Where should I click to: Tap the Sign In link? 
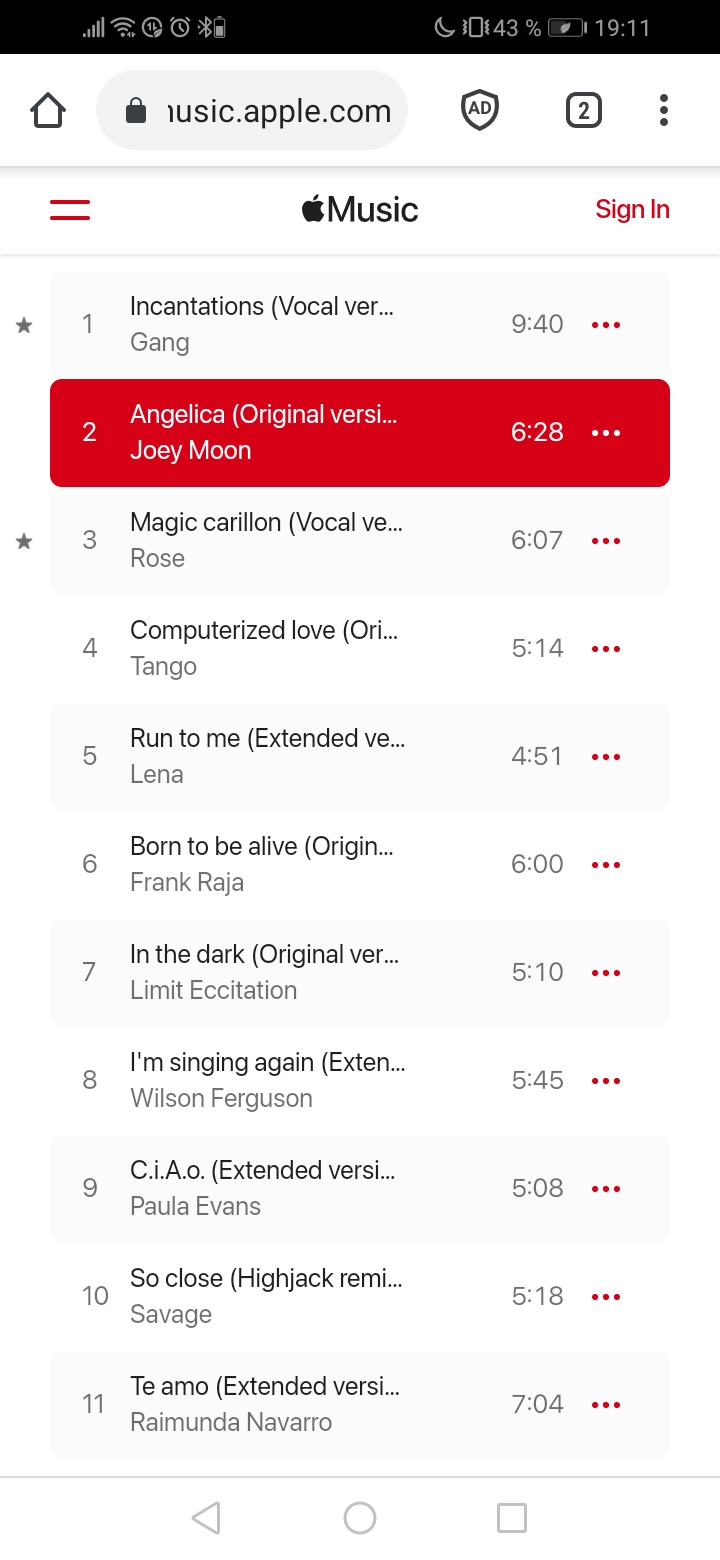pos(632,210)
